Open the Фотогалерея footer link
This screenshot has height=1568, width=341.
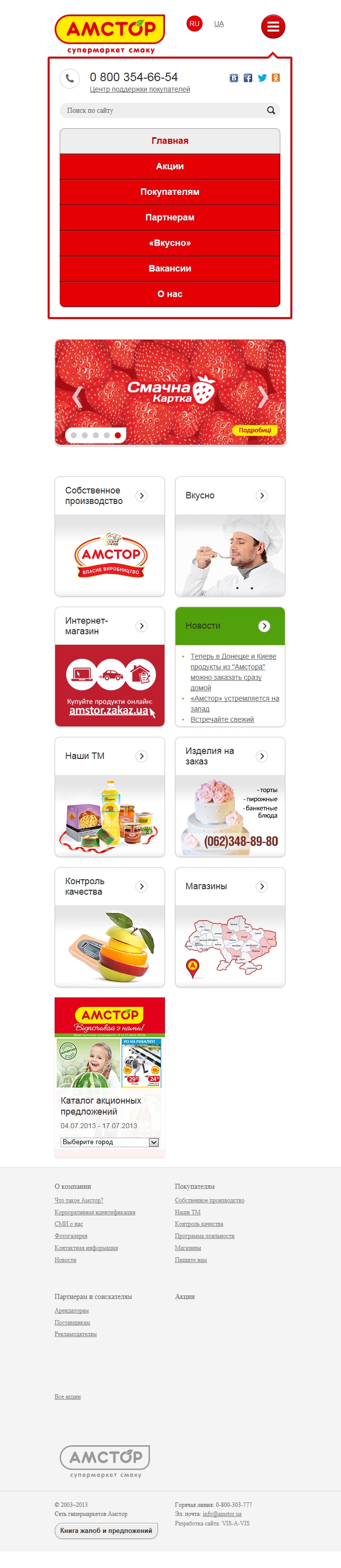[71, 1236]
